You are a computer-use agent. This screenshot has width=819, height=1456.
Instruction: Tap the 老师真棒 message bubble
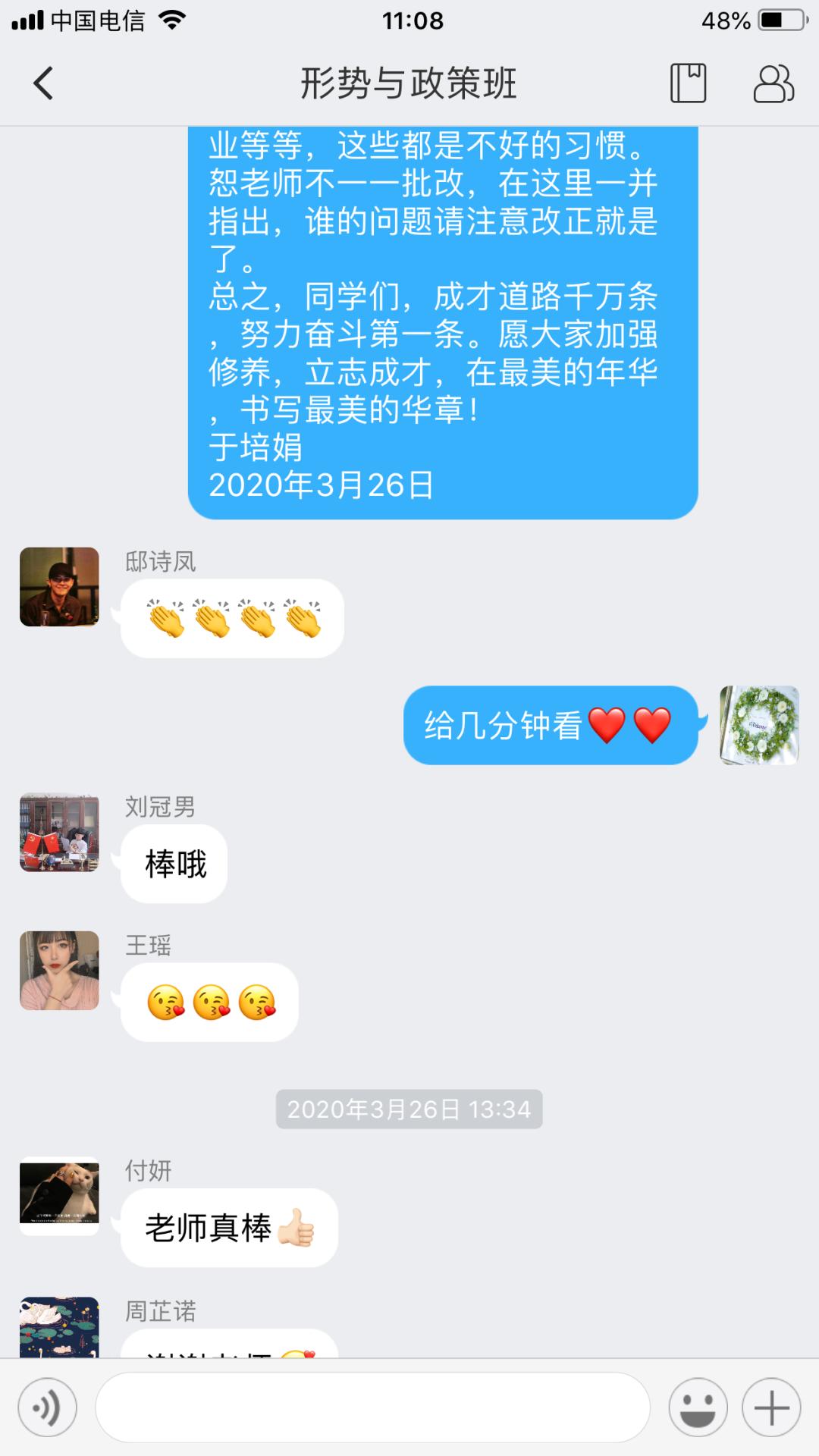click(228, 1227)
